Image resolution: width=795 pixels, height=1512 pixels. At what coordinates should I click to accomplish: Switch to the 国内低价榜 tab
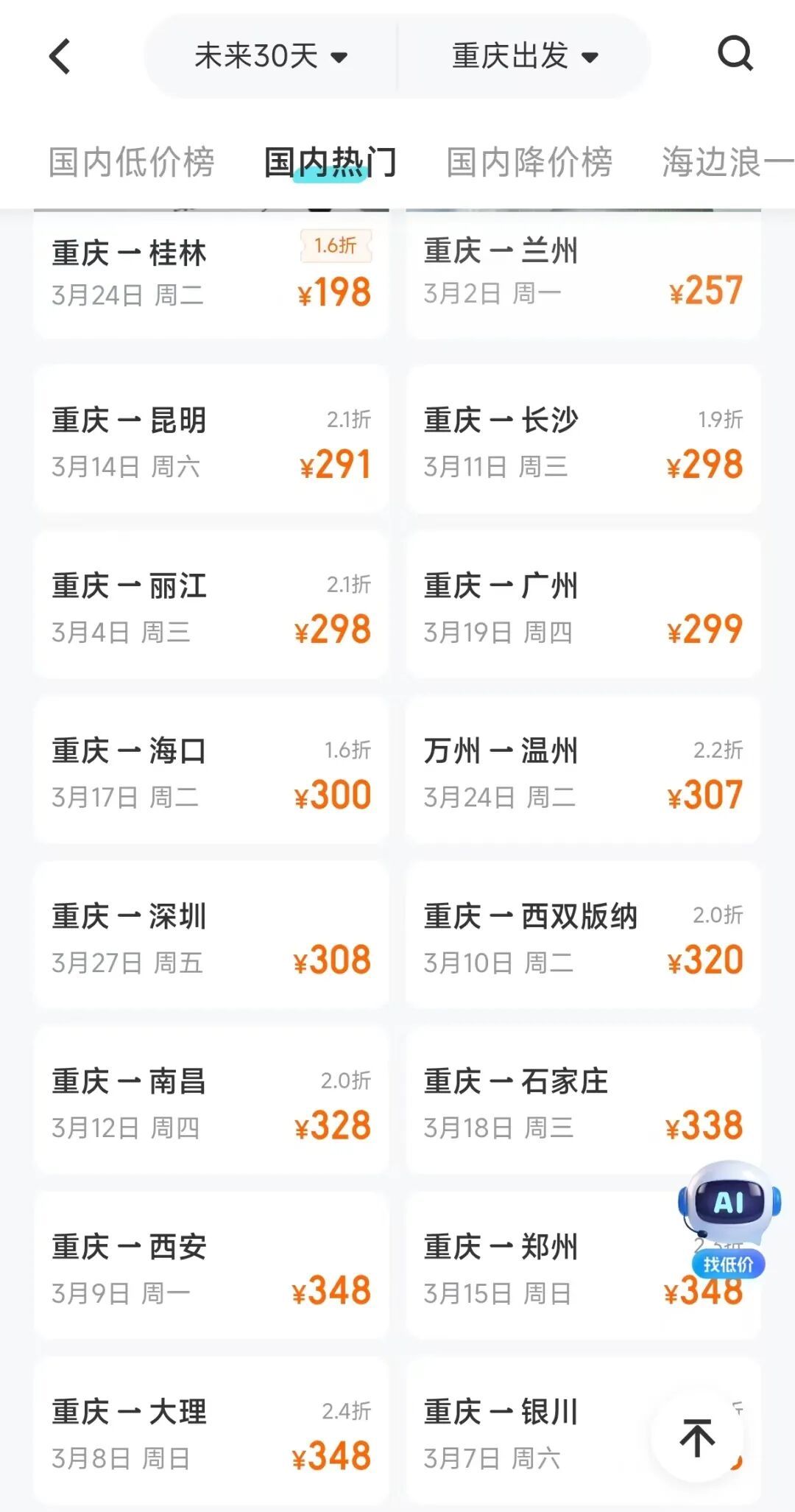[131, 162]
